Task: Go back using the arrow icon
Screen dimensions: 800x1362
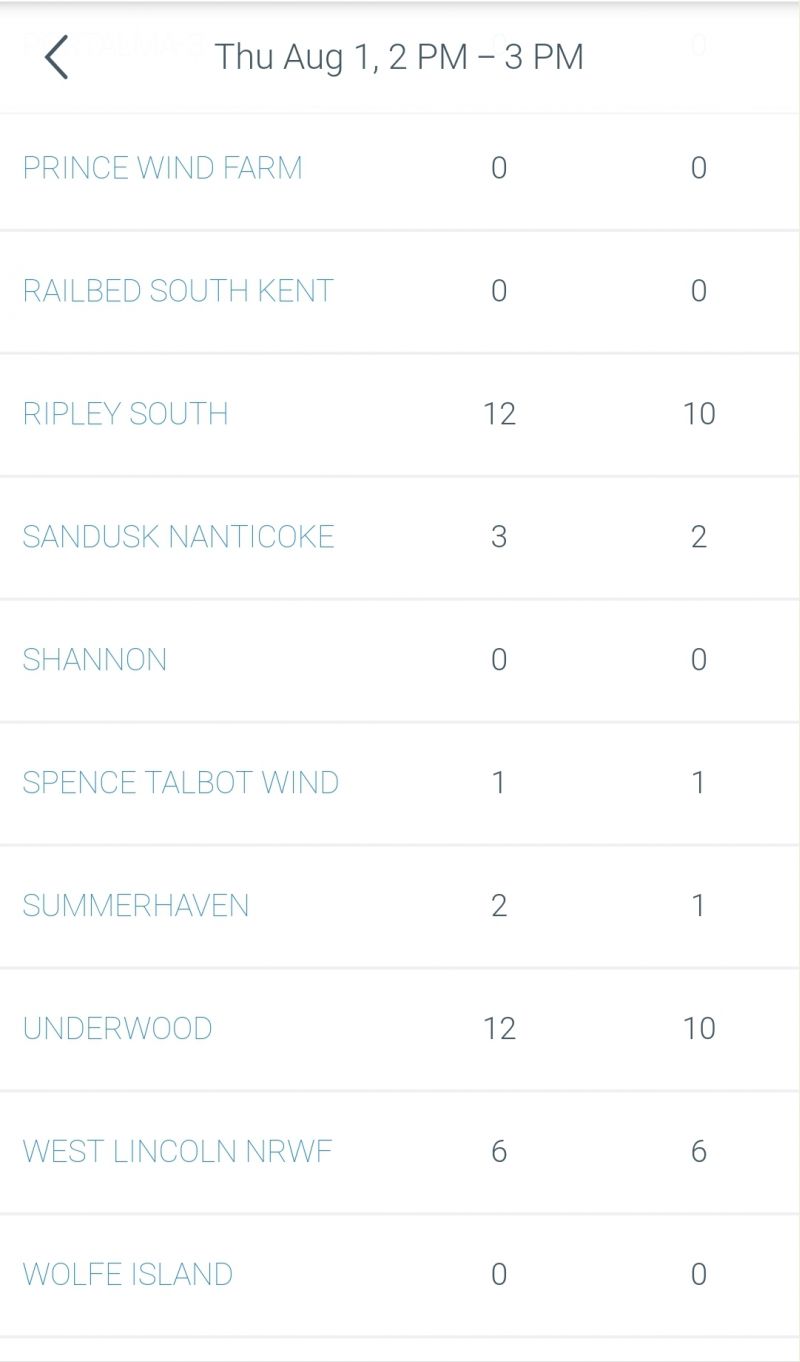Action: click(x=57, y=57)
